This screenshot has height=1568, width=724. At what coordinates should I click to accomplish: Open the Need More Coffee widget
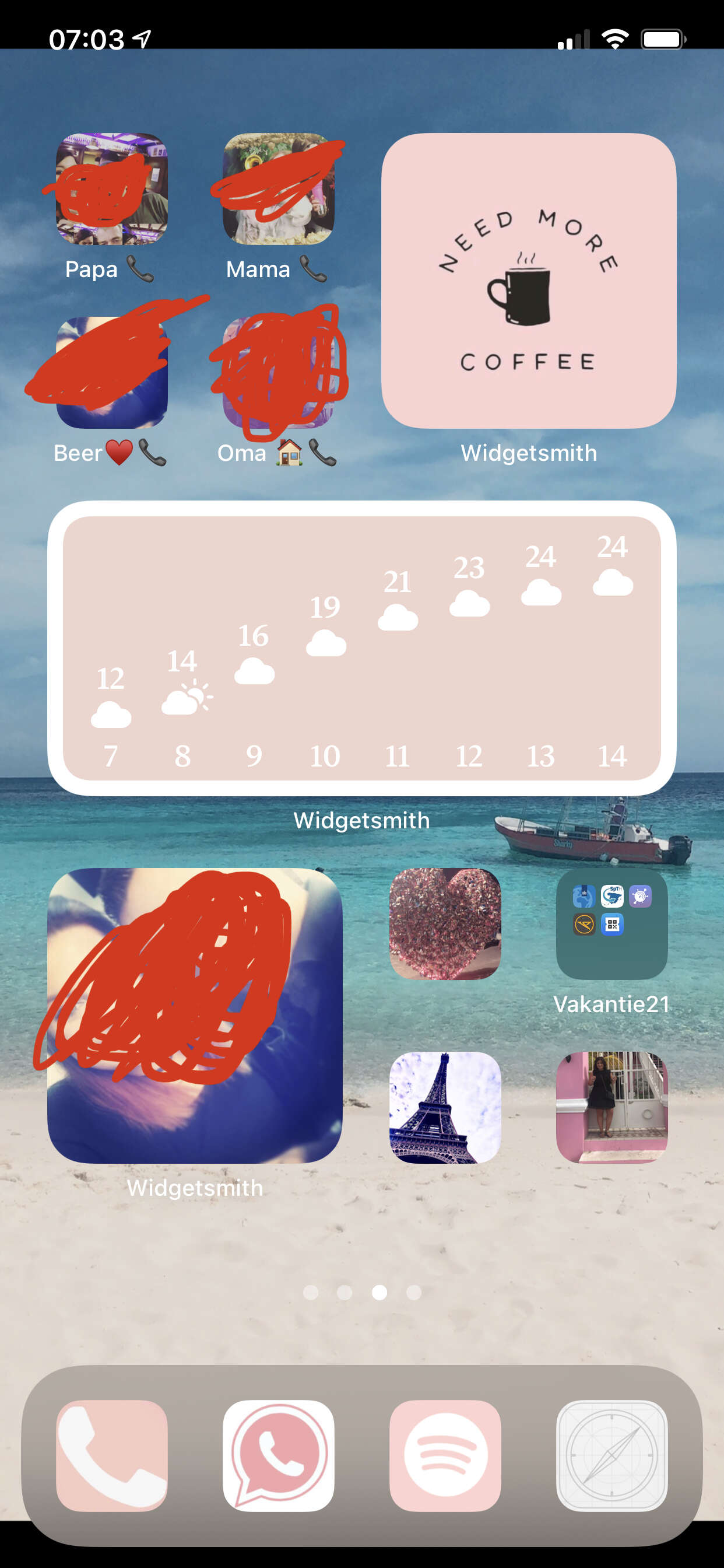coord(528,281)
